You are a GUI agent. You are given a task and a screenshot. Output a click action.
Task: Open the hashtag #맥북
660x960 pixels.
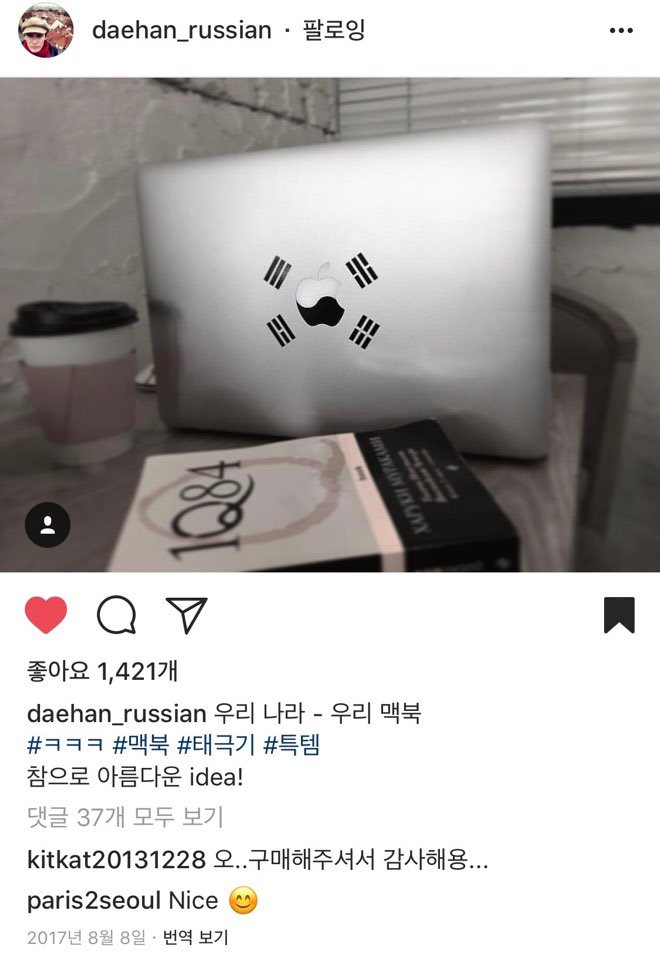[140, 745]
